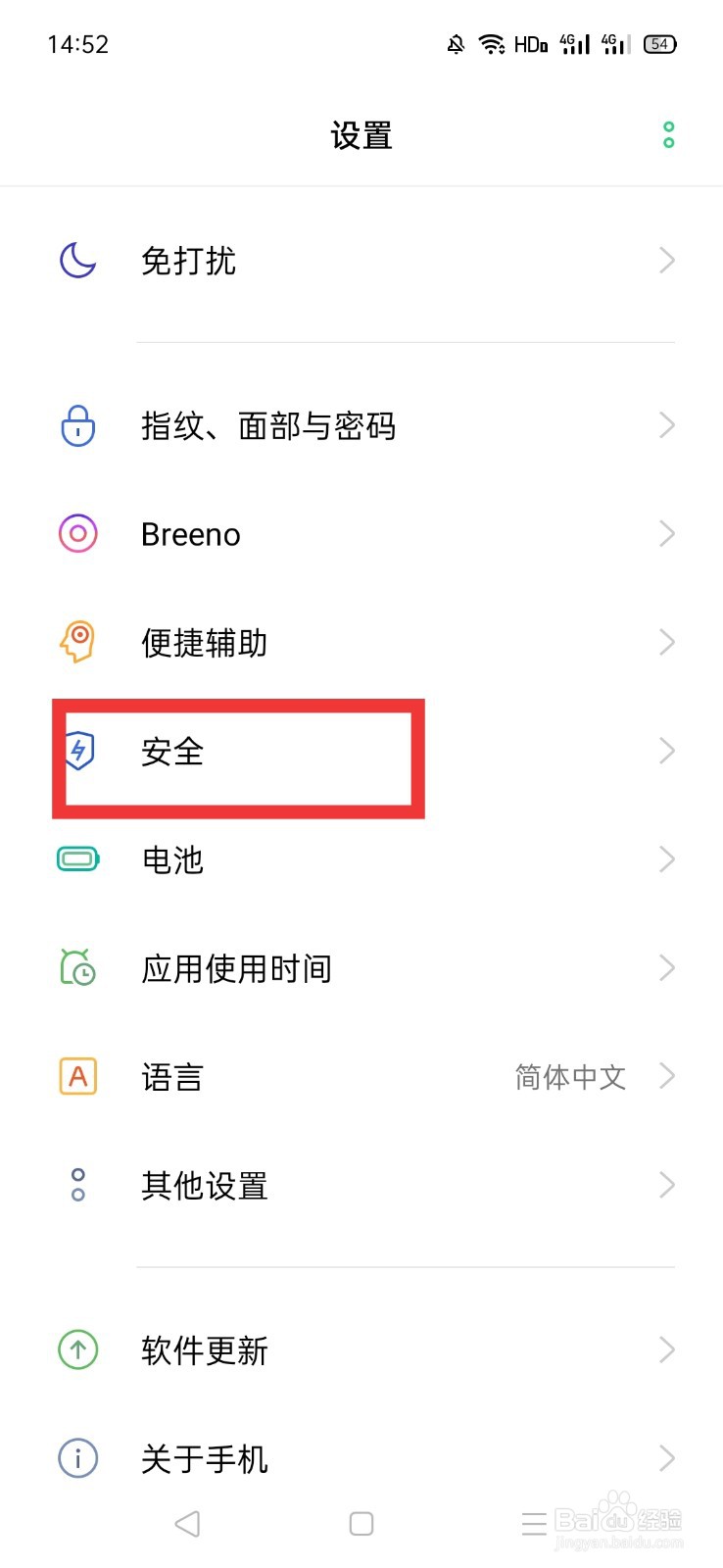Screen dimensions: 723x1568
Task: Tap the info icon beside 关于手机
Action: point(77,1458)
